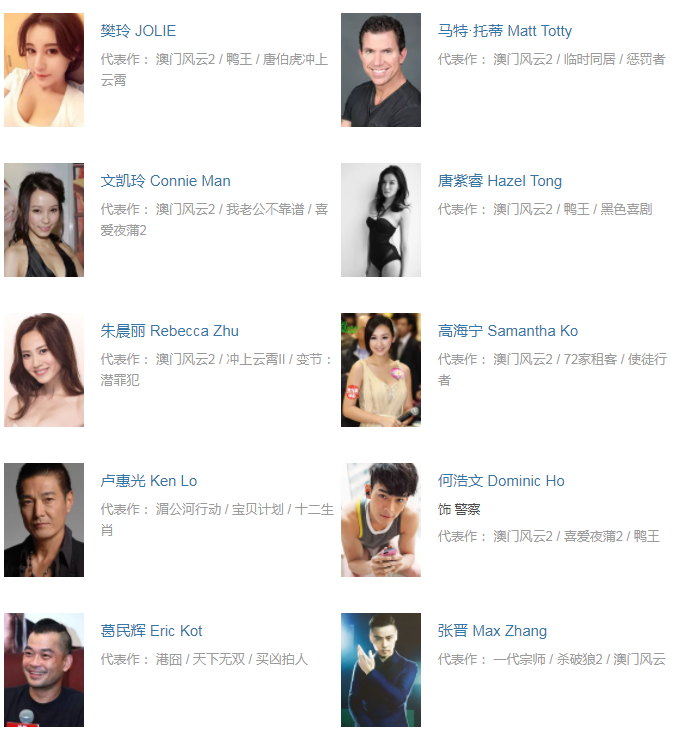Tap Hazel Tong's black-and-white photo
This screenshot has width=700, height=740.
(381, 220)
